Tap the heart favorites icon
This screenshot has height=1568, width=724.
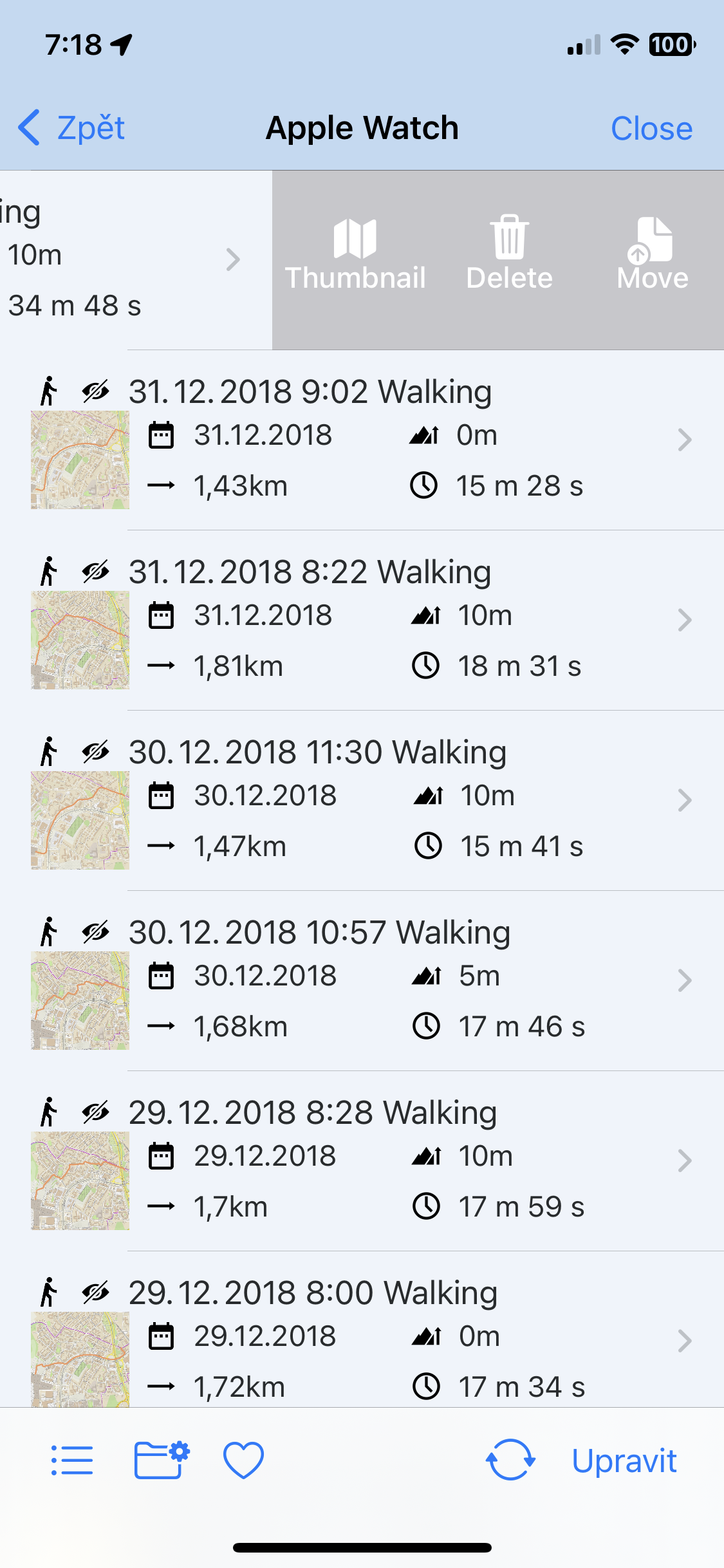(x=243, y=1461)
